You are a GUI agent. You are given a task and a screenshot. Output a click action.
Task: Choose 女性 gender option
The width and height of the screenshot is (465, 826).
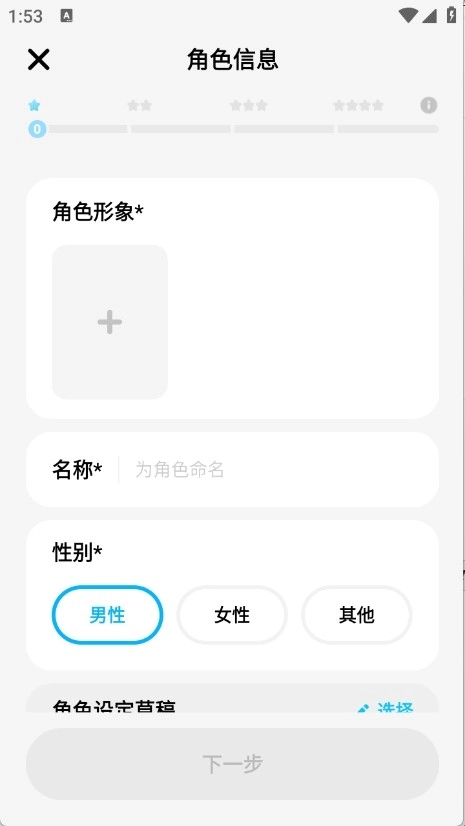(x=232, y=615)
